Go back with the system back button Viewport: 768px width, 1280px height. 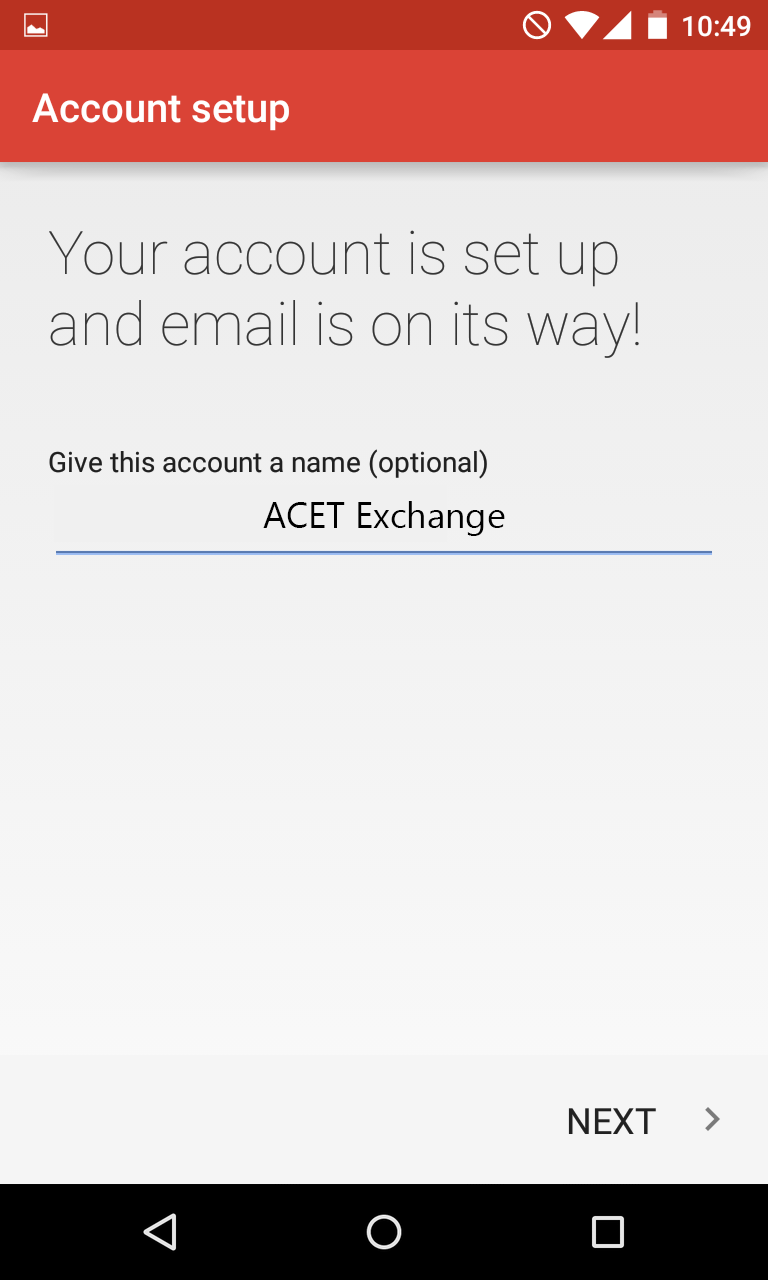[160, 1232]
